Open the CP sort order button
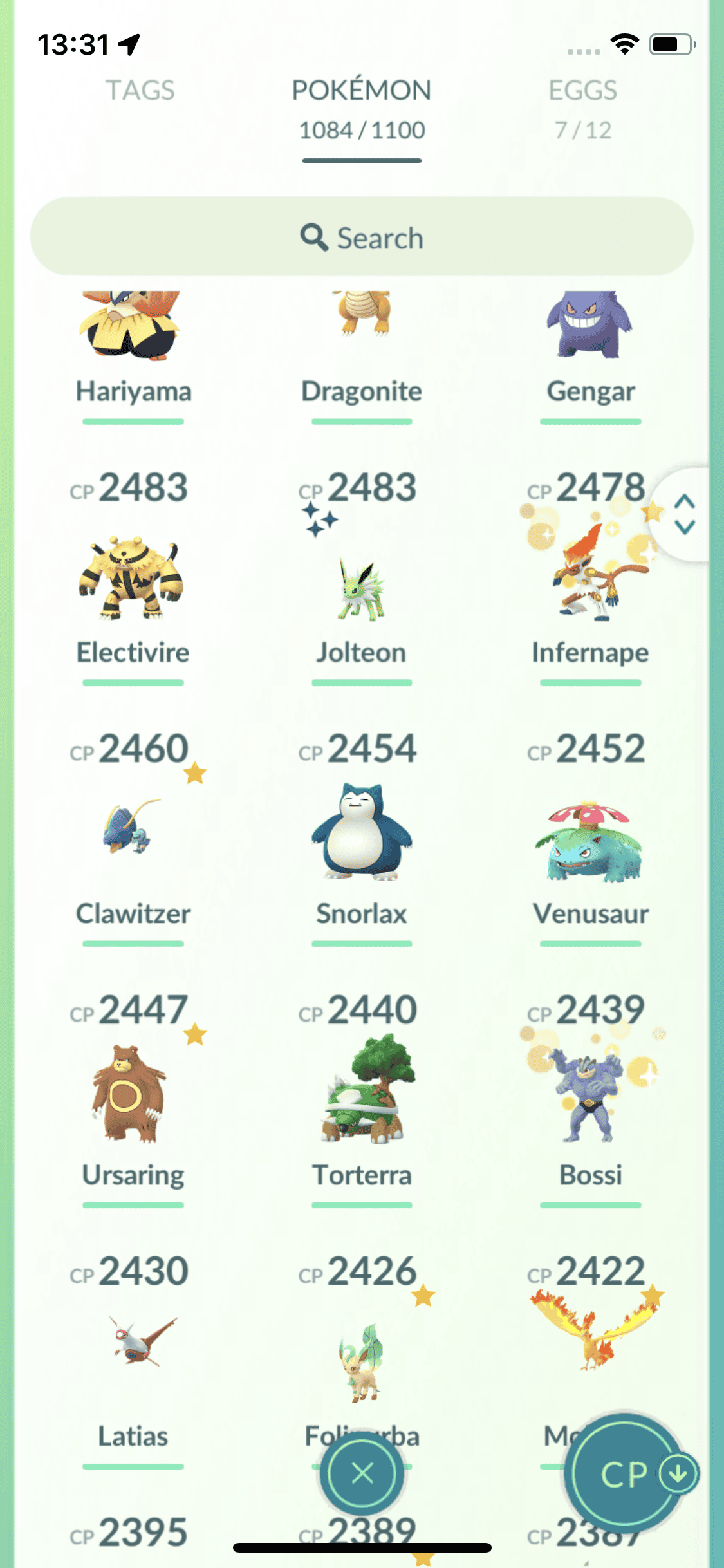This screenshot has width=724, height=1568. [x=629, y=1473]
